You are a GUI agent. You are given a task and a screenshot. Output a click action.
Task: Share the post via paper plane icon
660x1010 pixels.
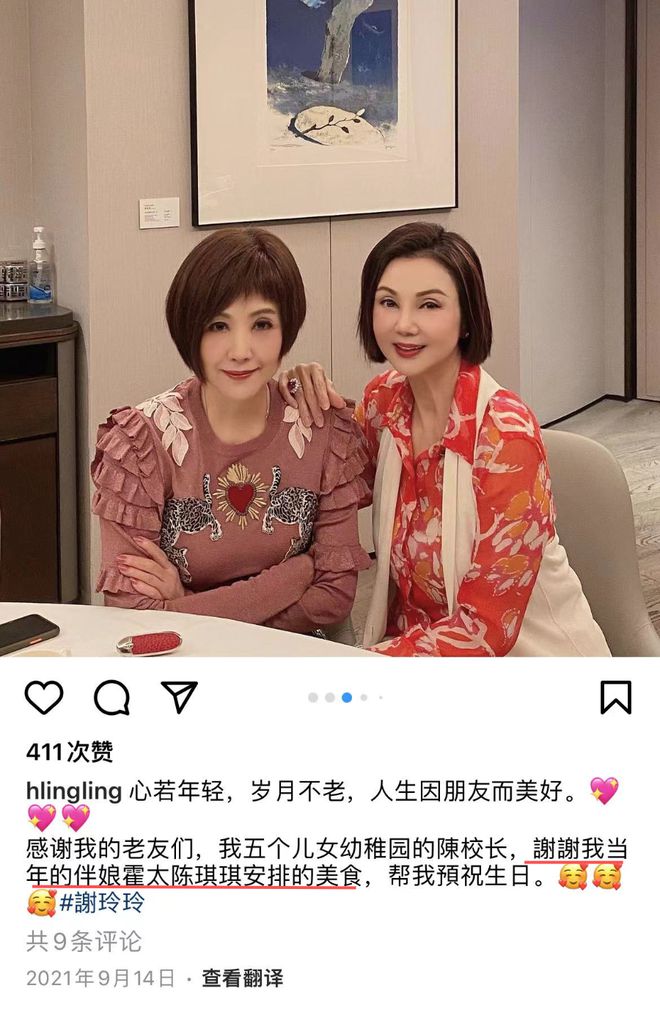(x=179, y=696)
